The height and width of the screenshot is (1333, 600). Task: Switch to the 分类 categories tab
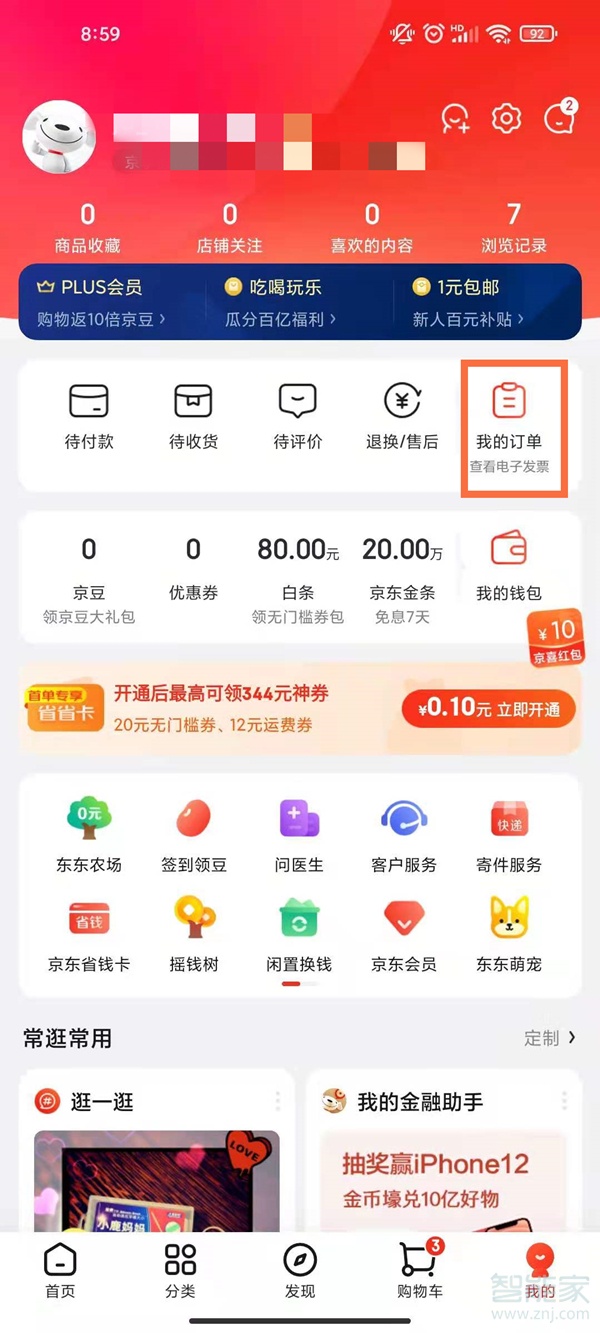point(180,1270)
